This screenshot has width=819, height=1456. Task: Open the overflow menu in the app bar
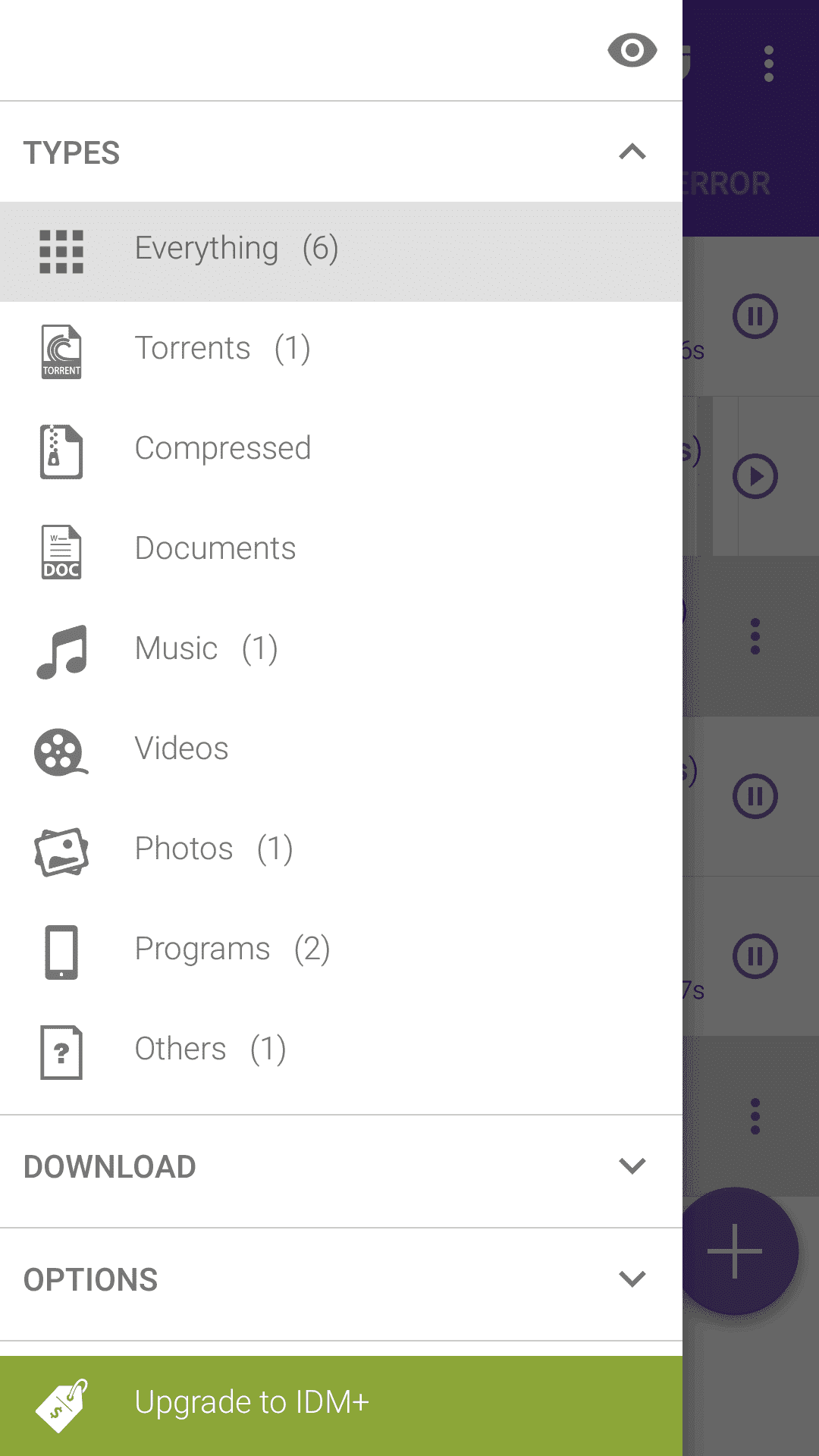(769, 64)
